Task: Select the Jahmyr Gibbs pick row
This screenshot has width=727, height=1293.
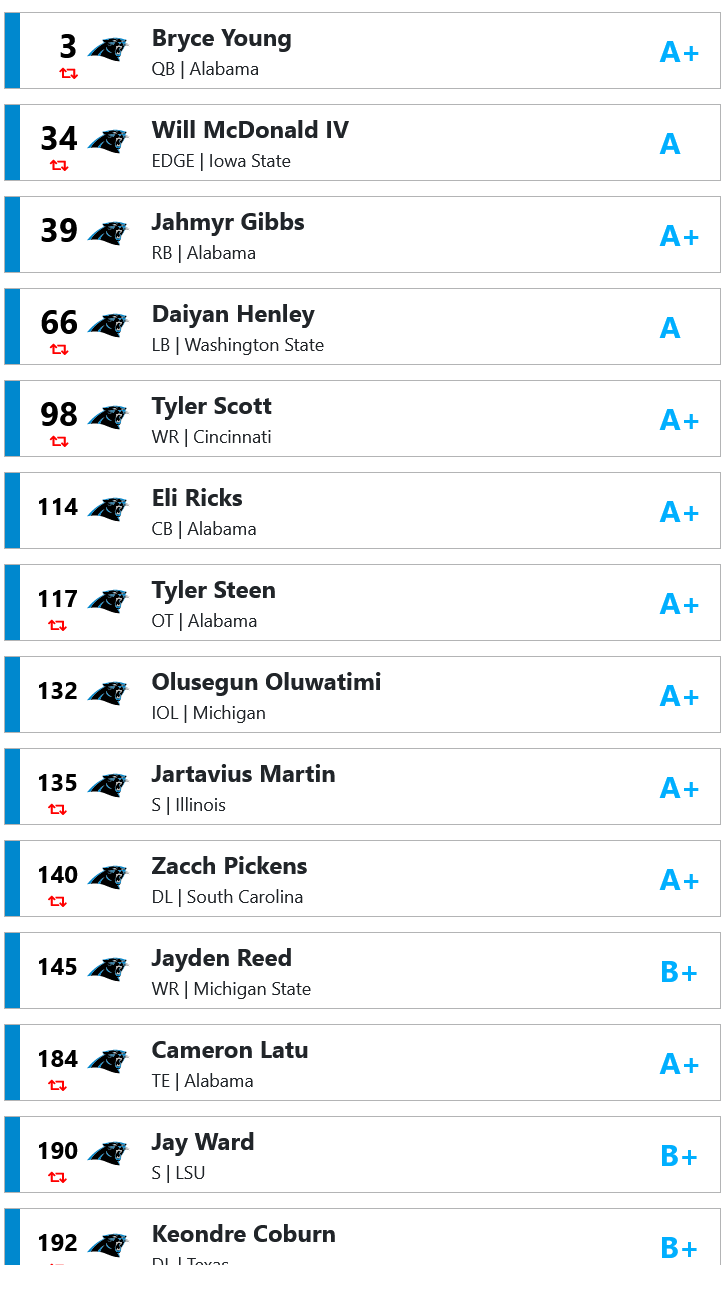Action: coord(362,235)
